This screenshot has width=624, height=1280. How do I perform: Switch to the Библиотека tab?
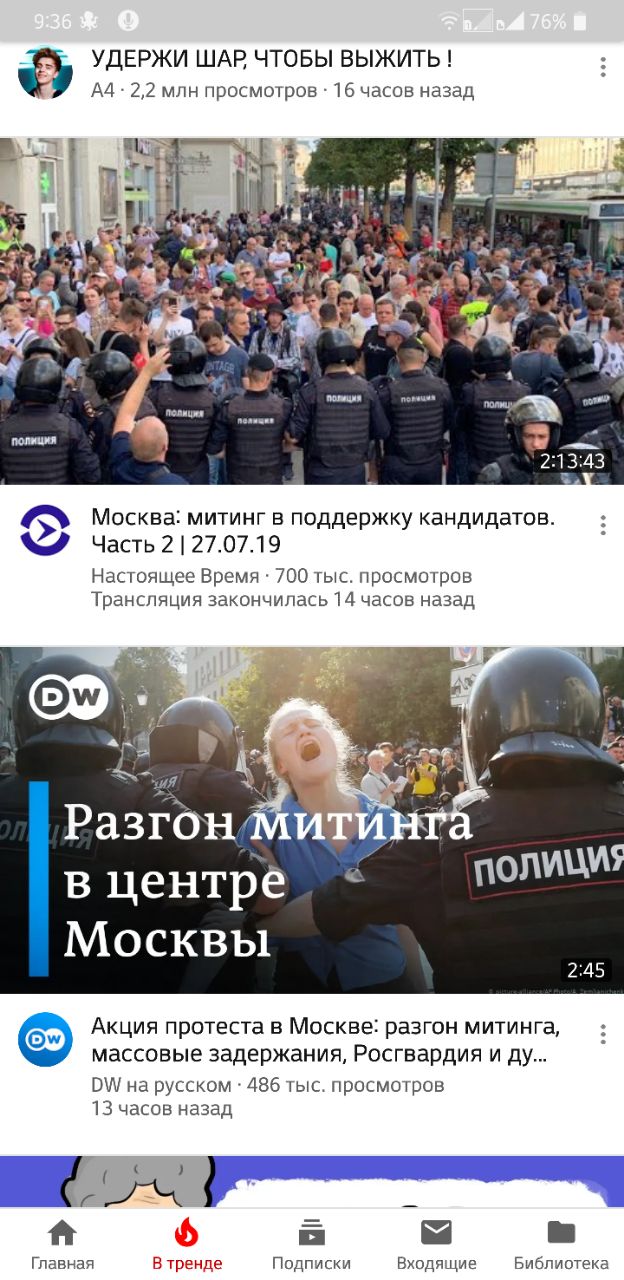[x=561, y=1245]
